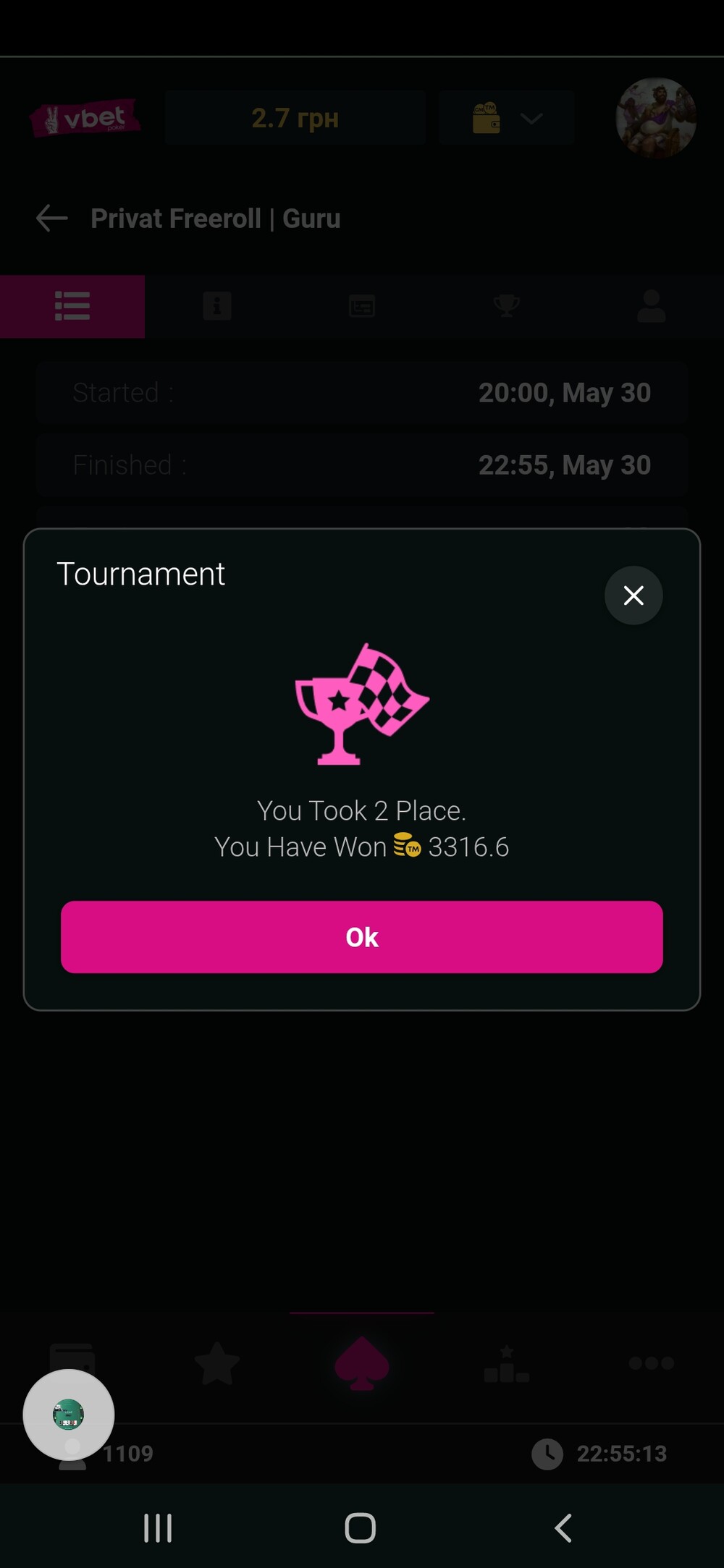Confirm the tournament result with Ok
The width and height of the screenshot is (724, 1568).
pos(361,936)
